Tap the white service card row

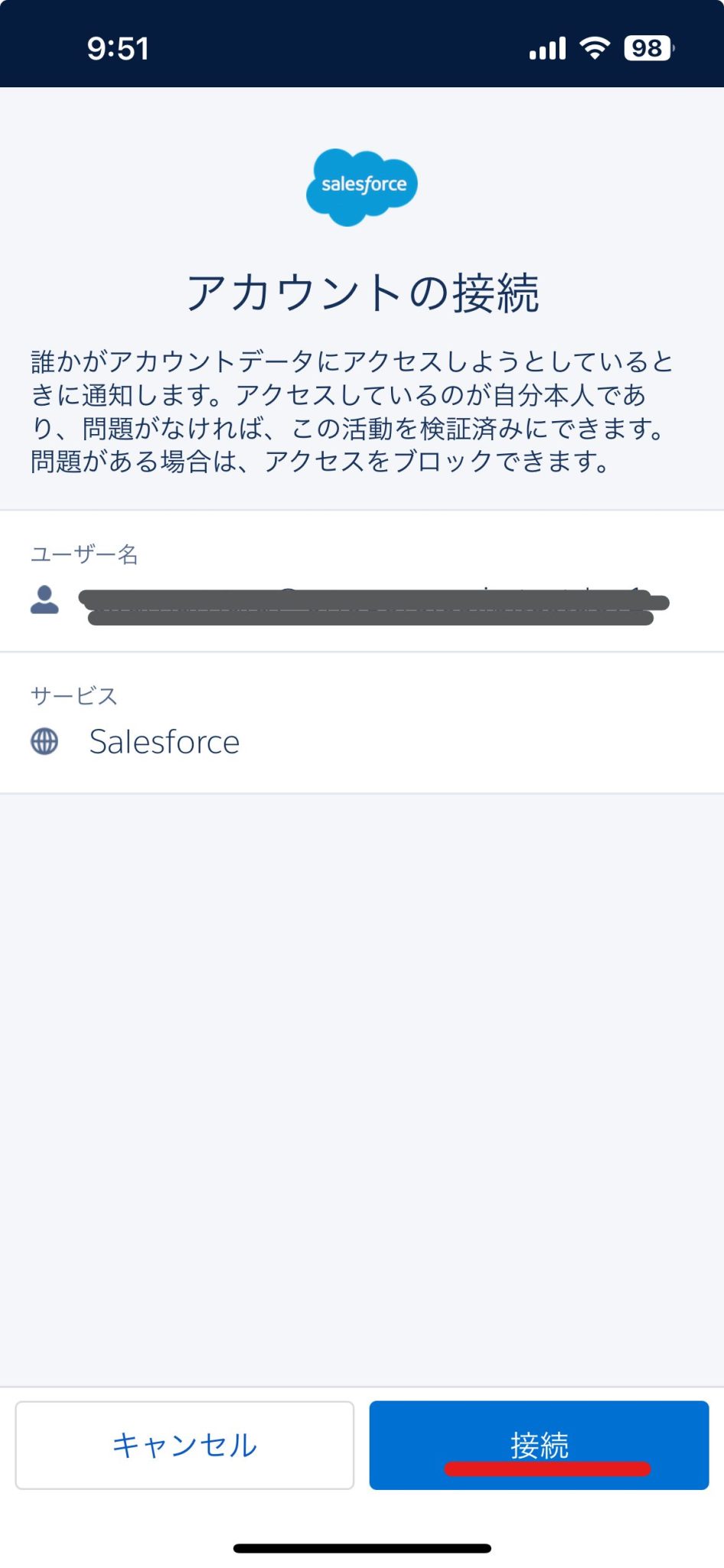click(362, 721)
